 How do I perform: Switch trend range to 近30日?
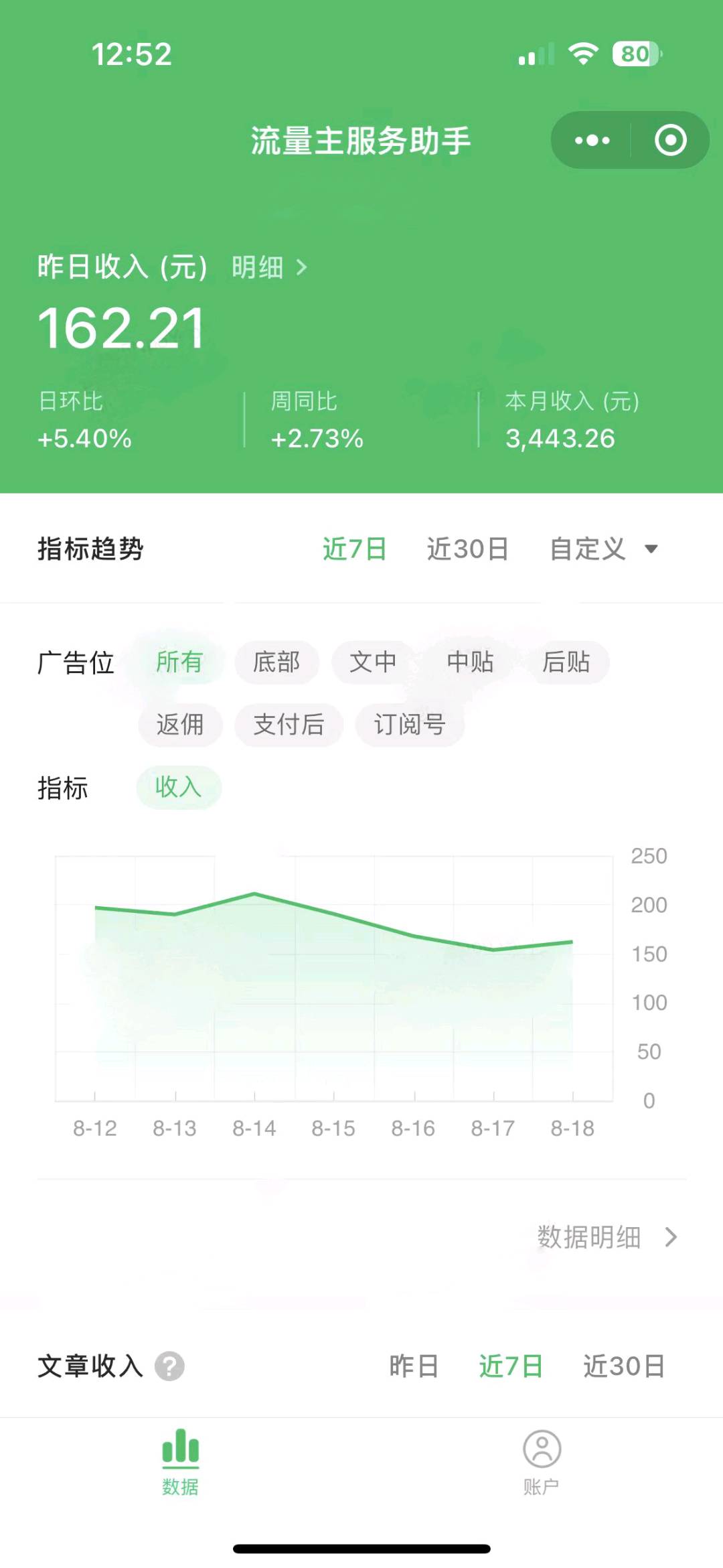(x=467, y=549)
